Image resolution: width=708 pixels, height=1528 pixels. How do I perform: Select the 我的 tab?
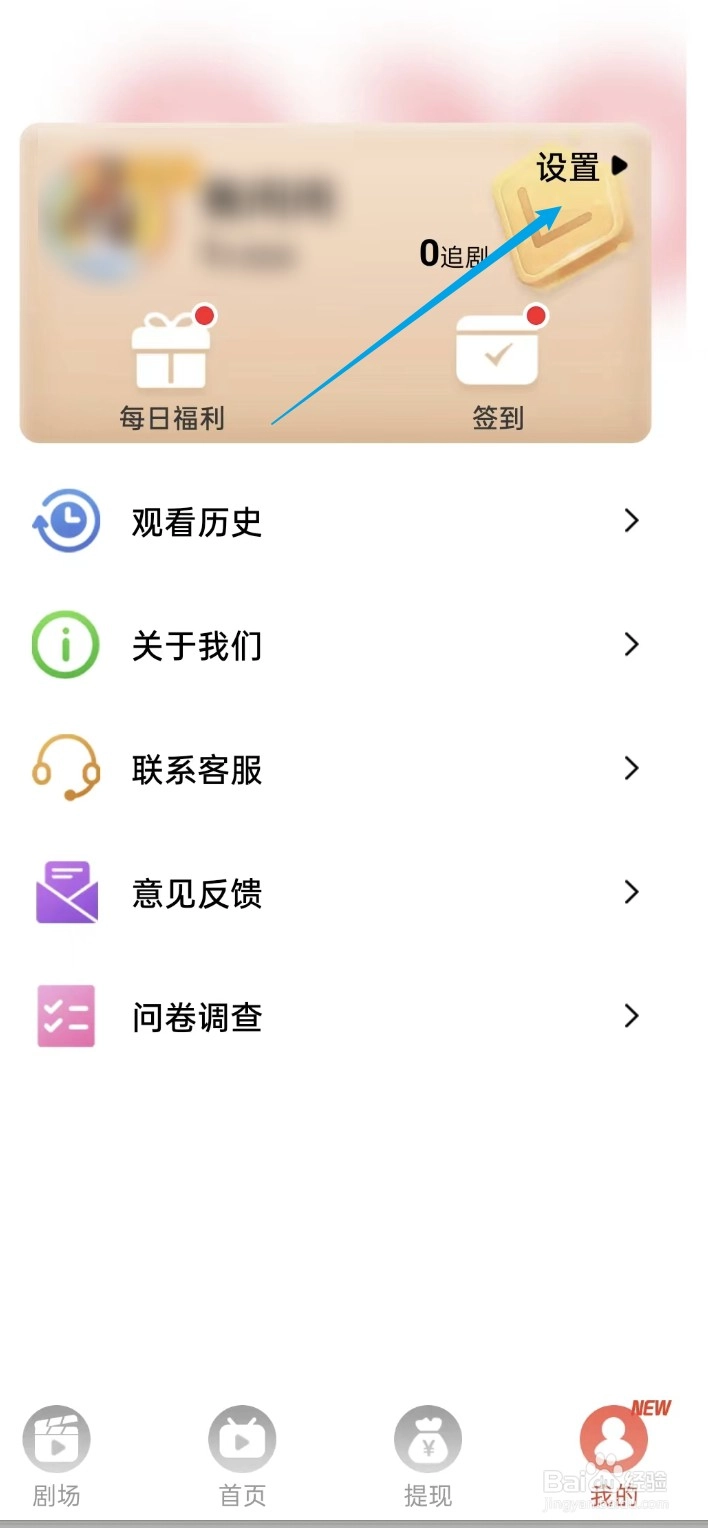tap(613, 1456)
